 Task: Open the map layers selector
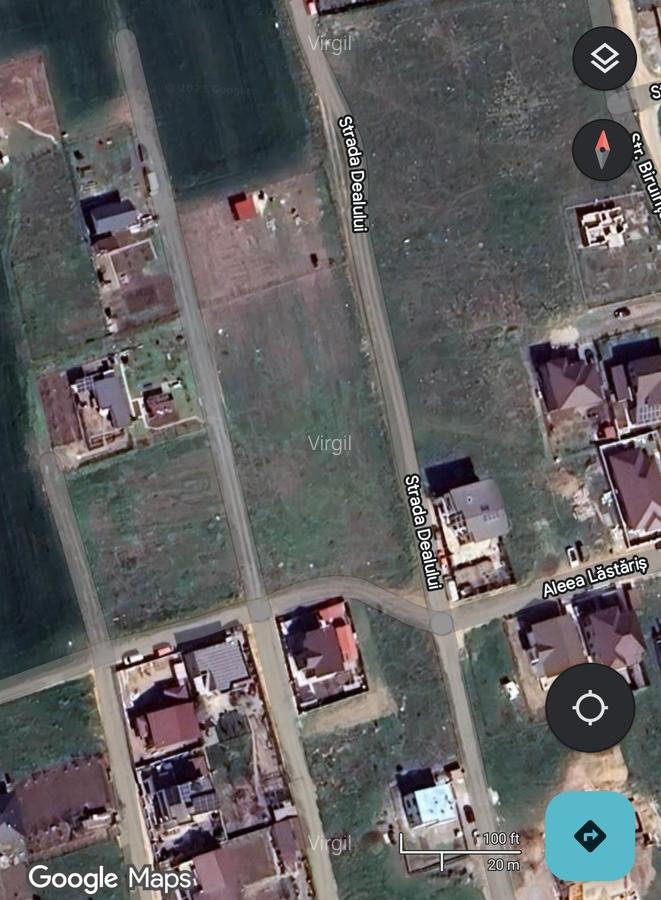pos(604,58)
